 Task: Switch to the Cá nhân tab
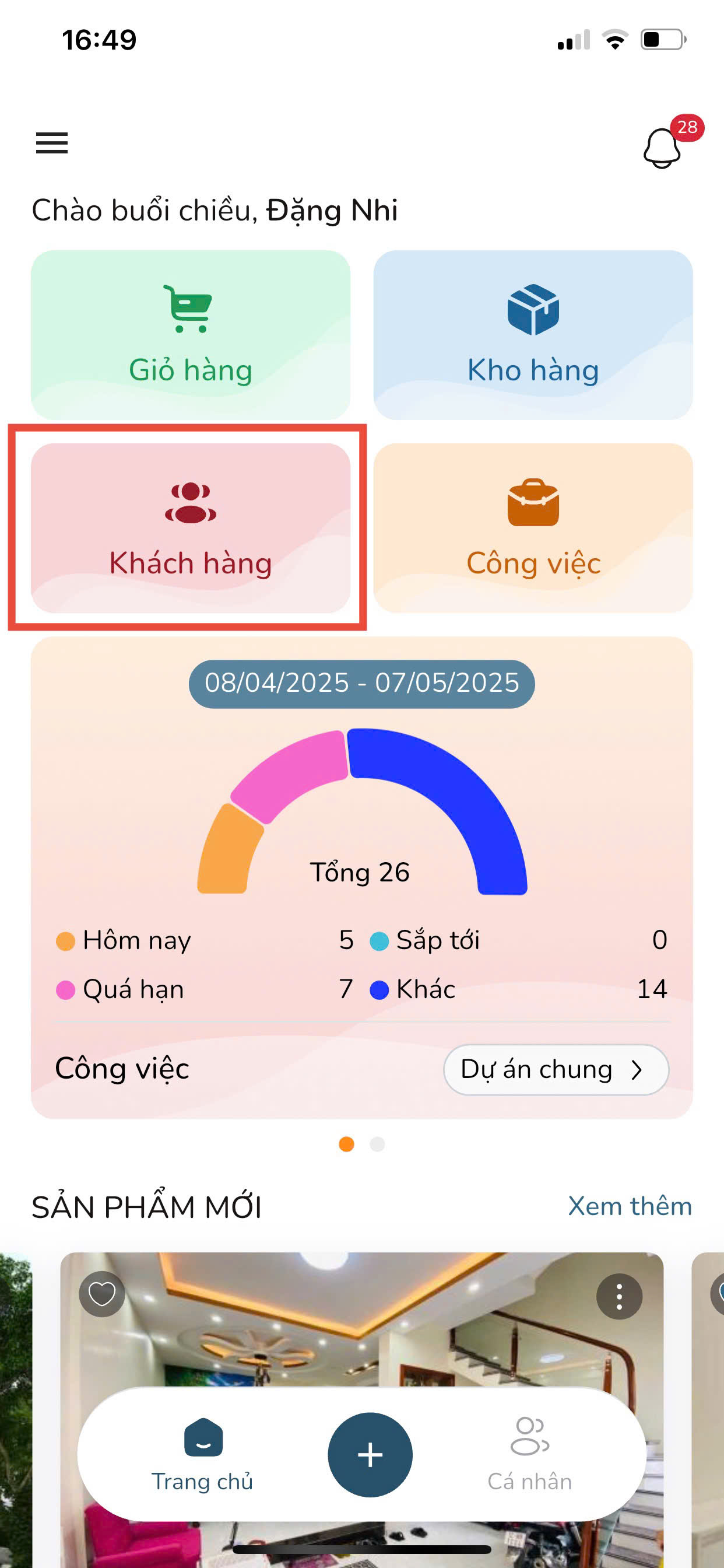(x=529, y=1455)
